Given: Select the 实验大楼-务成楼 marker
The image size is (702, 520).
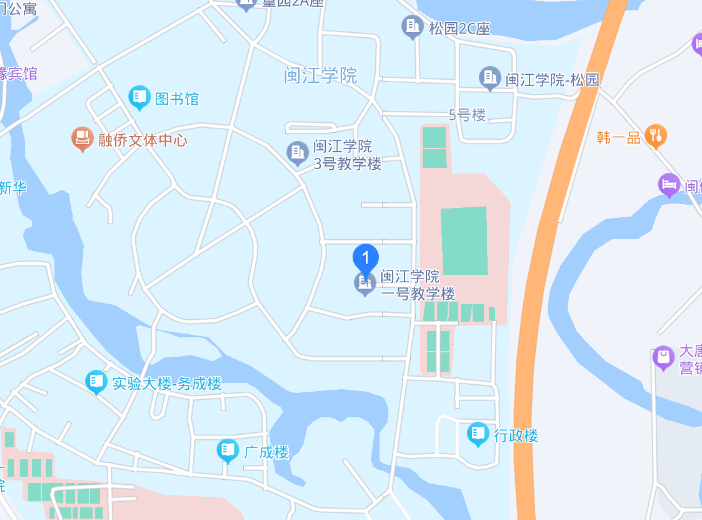Looking at the screenshot, I should tap(96, 382).
